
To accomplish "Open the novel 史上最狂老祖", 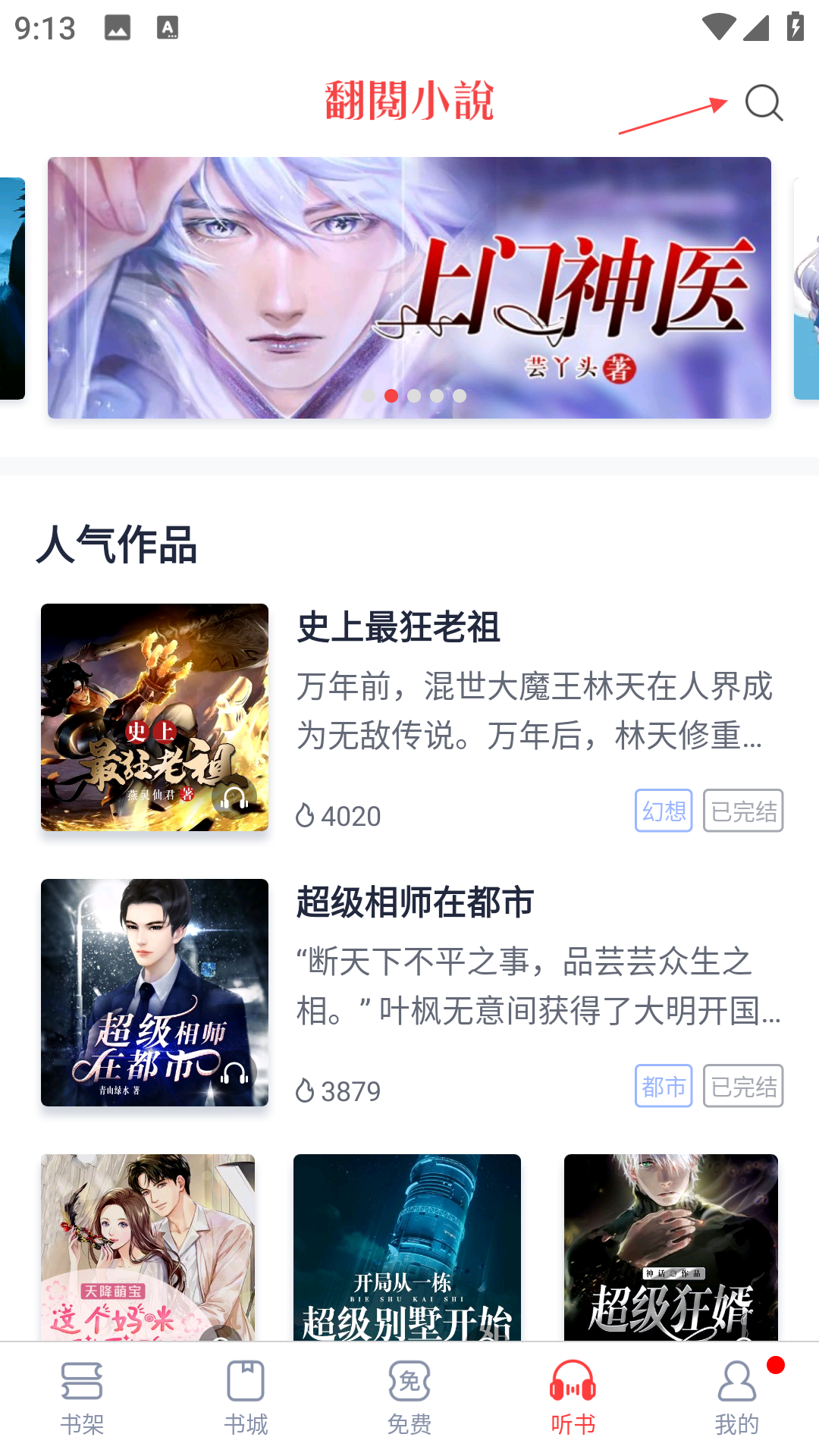I will pyautogui.click(x=398, y=628).
